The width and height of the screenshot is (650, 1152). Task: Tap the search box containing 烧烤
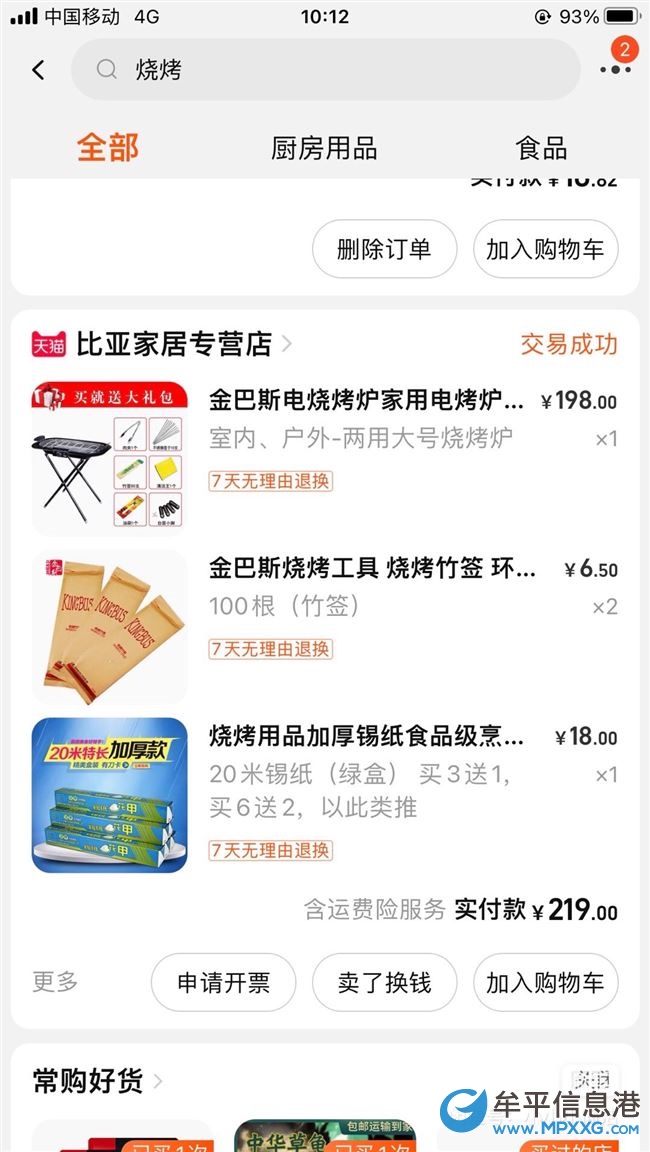click(x=325, y=70)
